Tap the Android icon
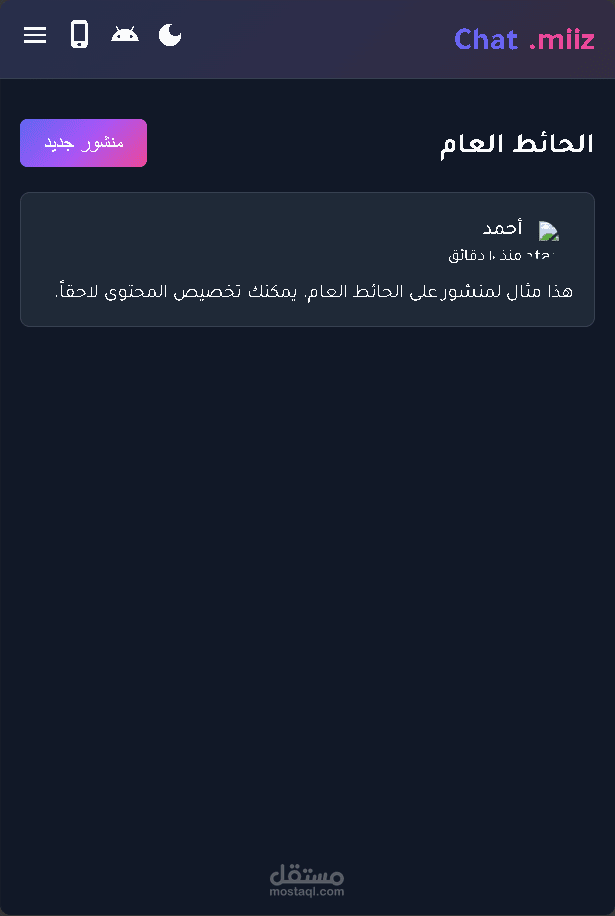The image size is (615, 916). pyautogui.click(x=125, y=35)
